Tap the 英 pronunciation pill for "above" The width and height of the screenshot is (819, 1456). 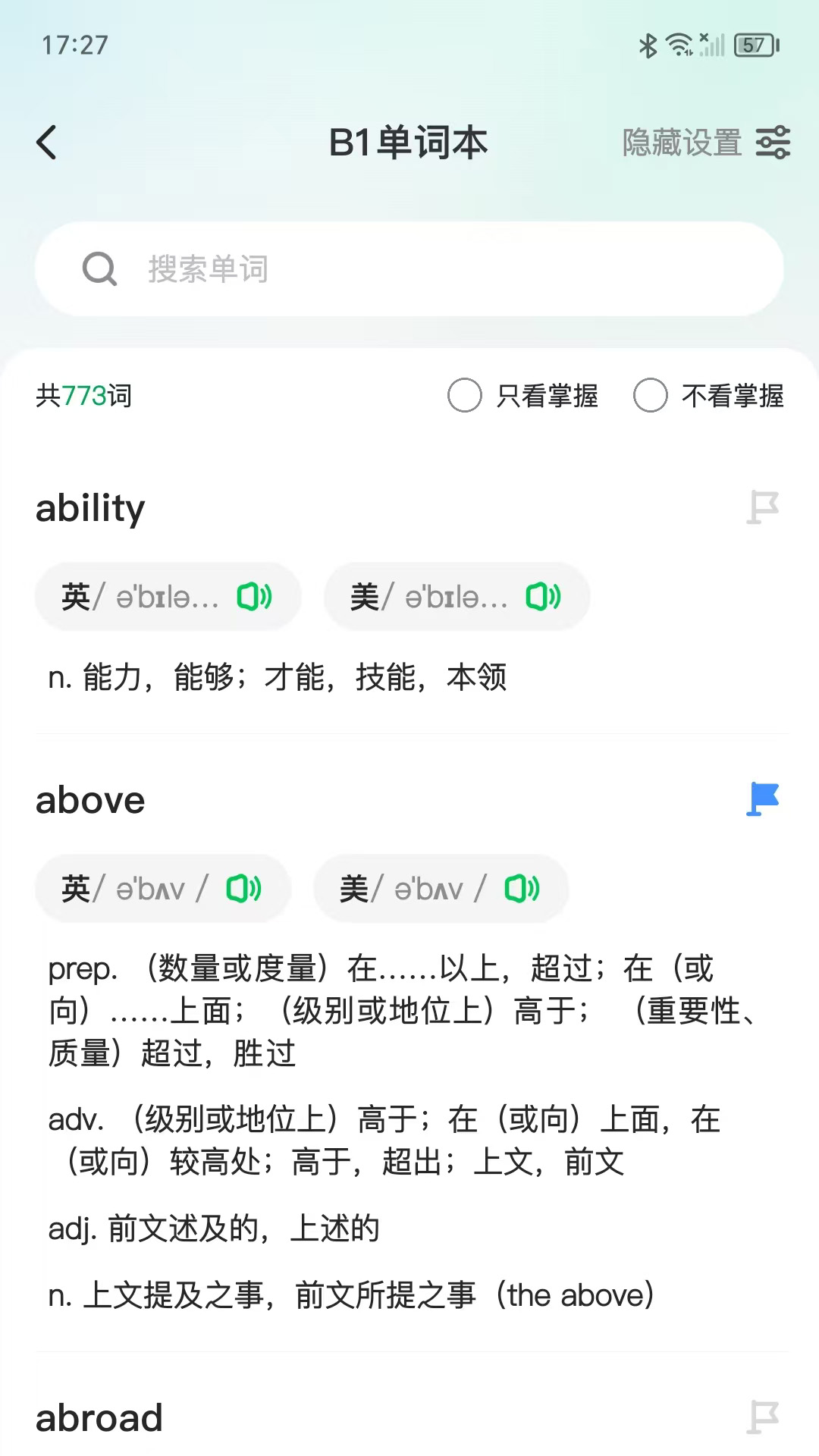(163, 888)
